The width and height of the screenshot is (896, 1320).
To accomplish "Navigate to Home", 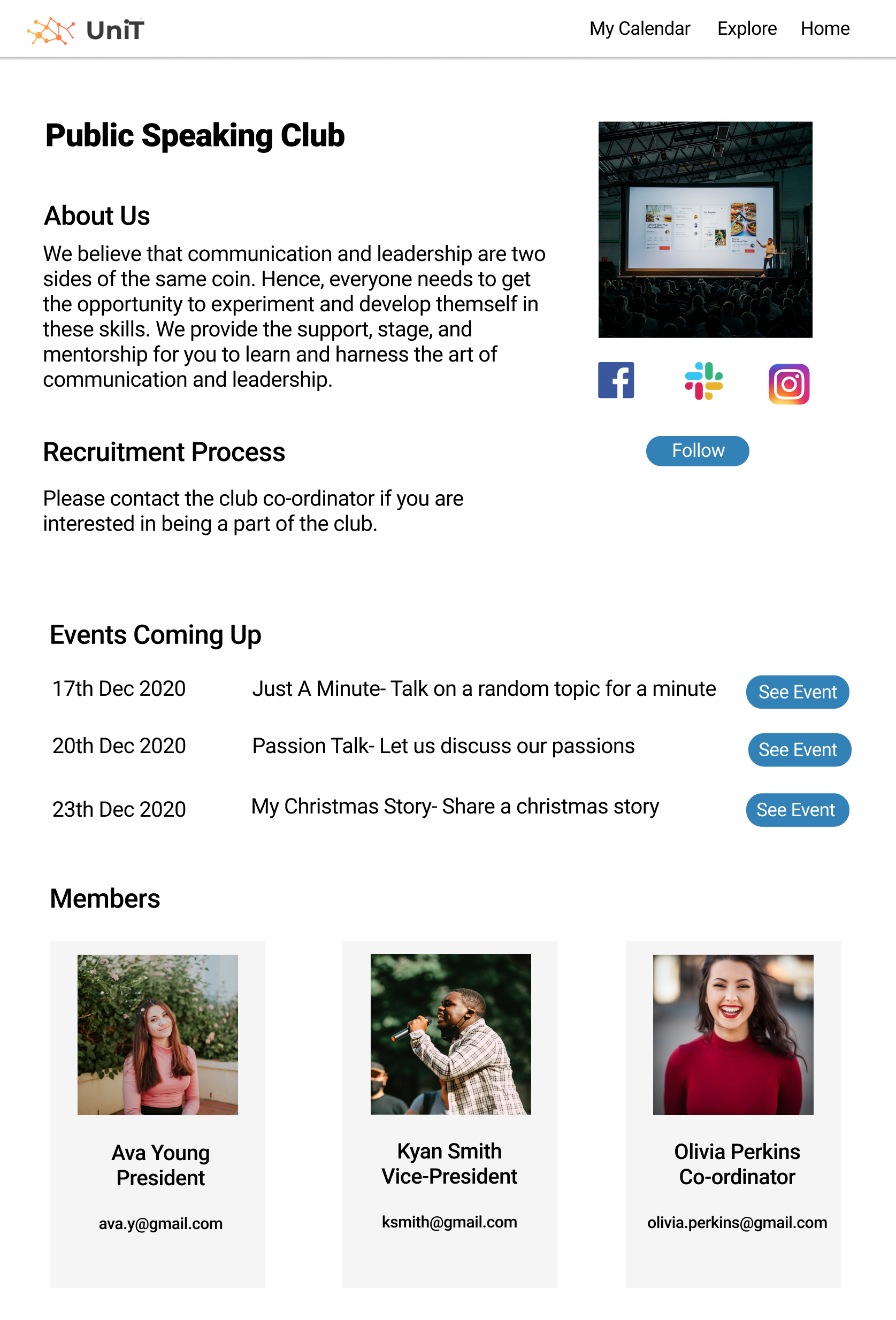I will pos(825,28).
